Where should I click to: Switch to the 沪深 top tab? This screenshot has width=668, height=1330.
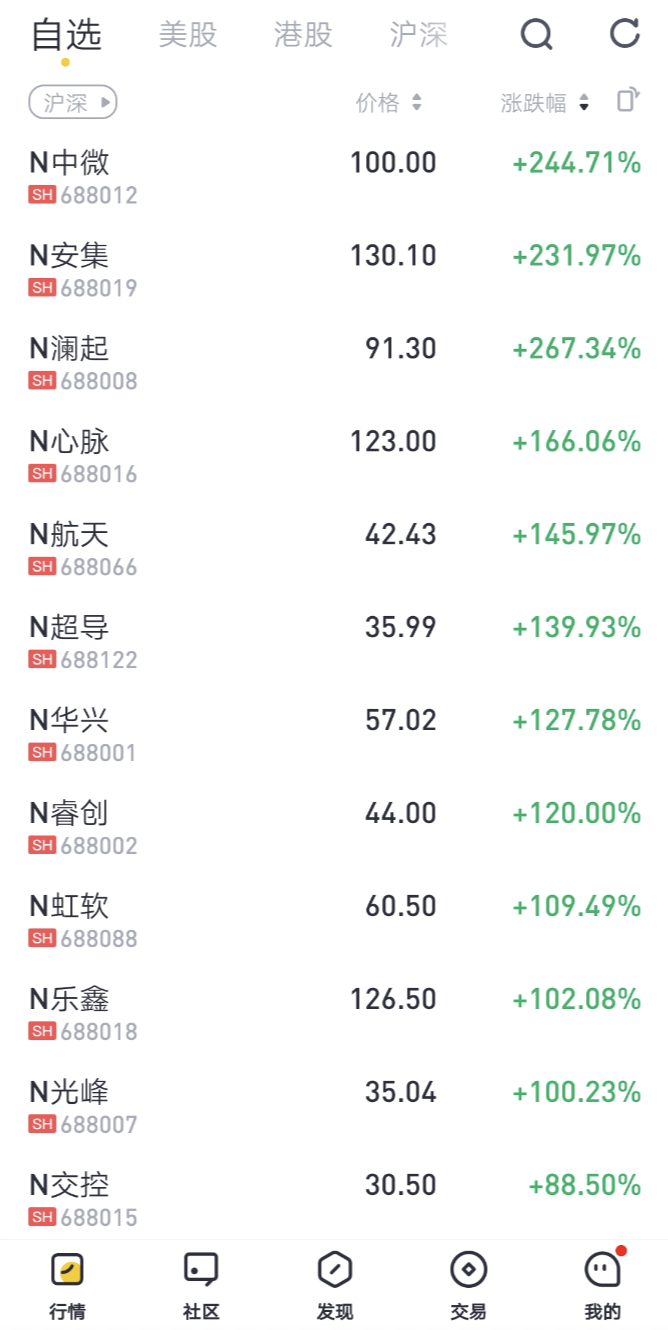(x=419, y=35)
